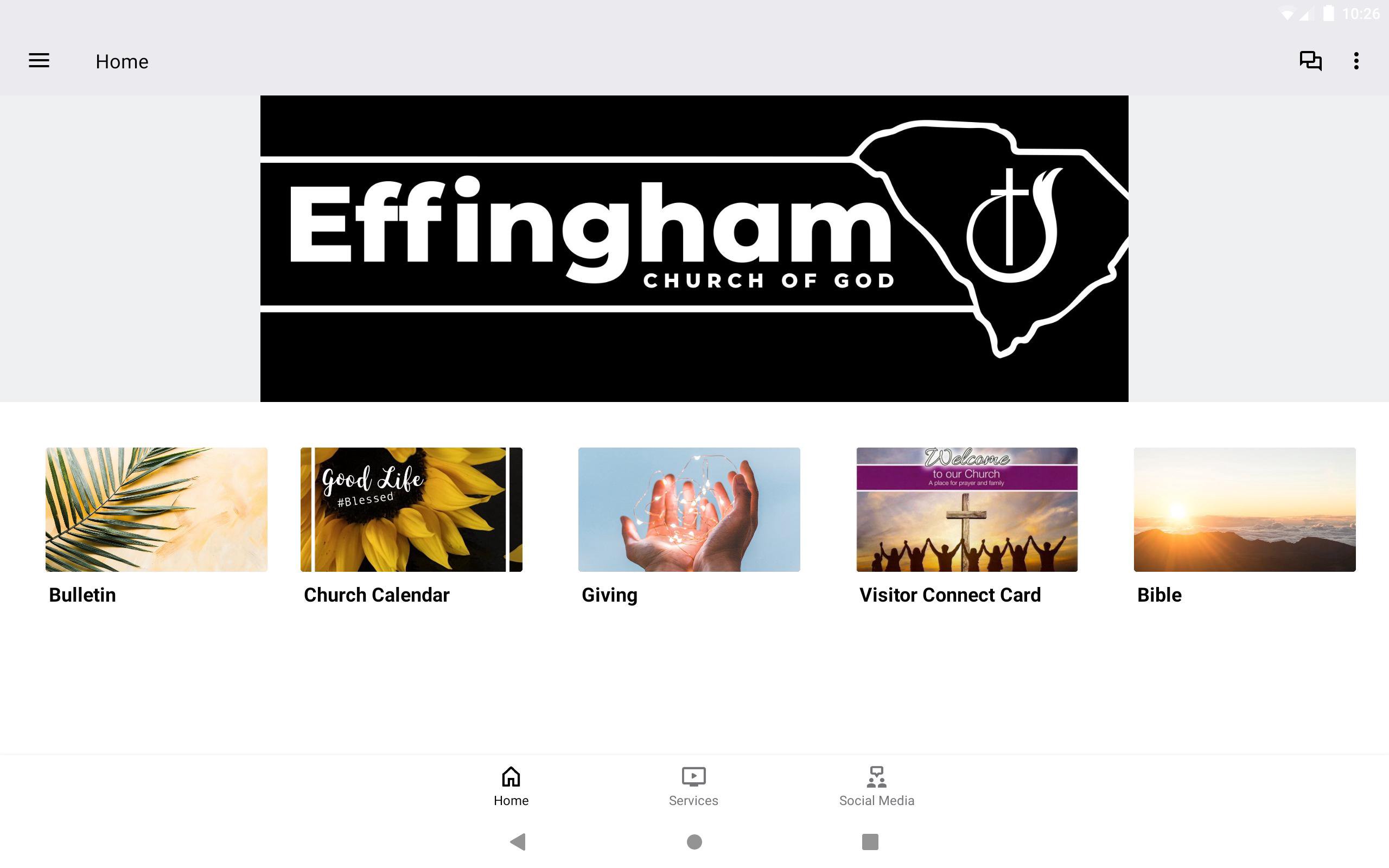The height and width of the screenshot is (868, 1389).
Task: Open recent apps from the navigation bar
Action: [x=870, y=841]
